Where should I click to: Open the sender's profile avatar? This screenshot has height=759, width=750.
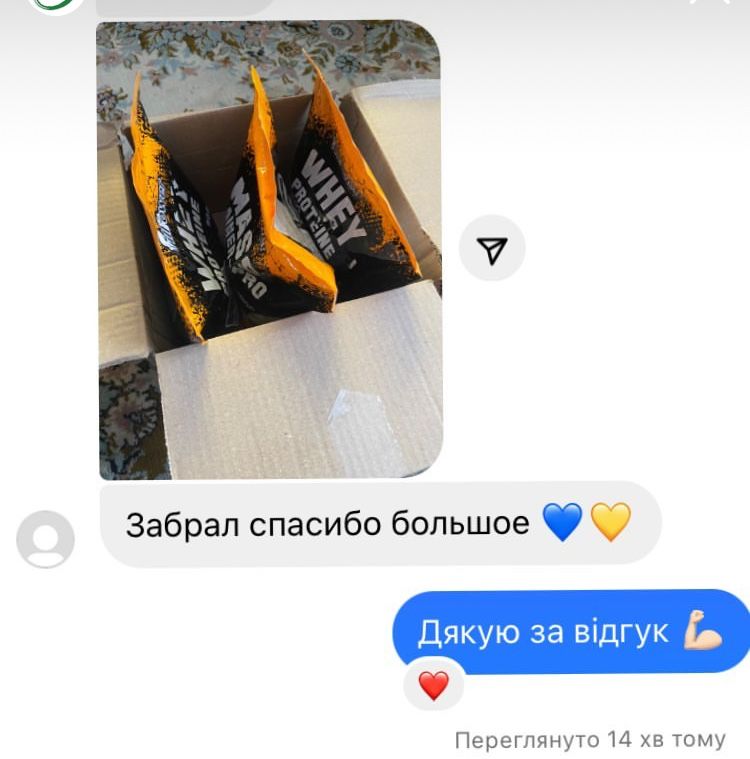click(45, 539)
